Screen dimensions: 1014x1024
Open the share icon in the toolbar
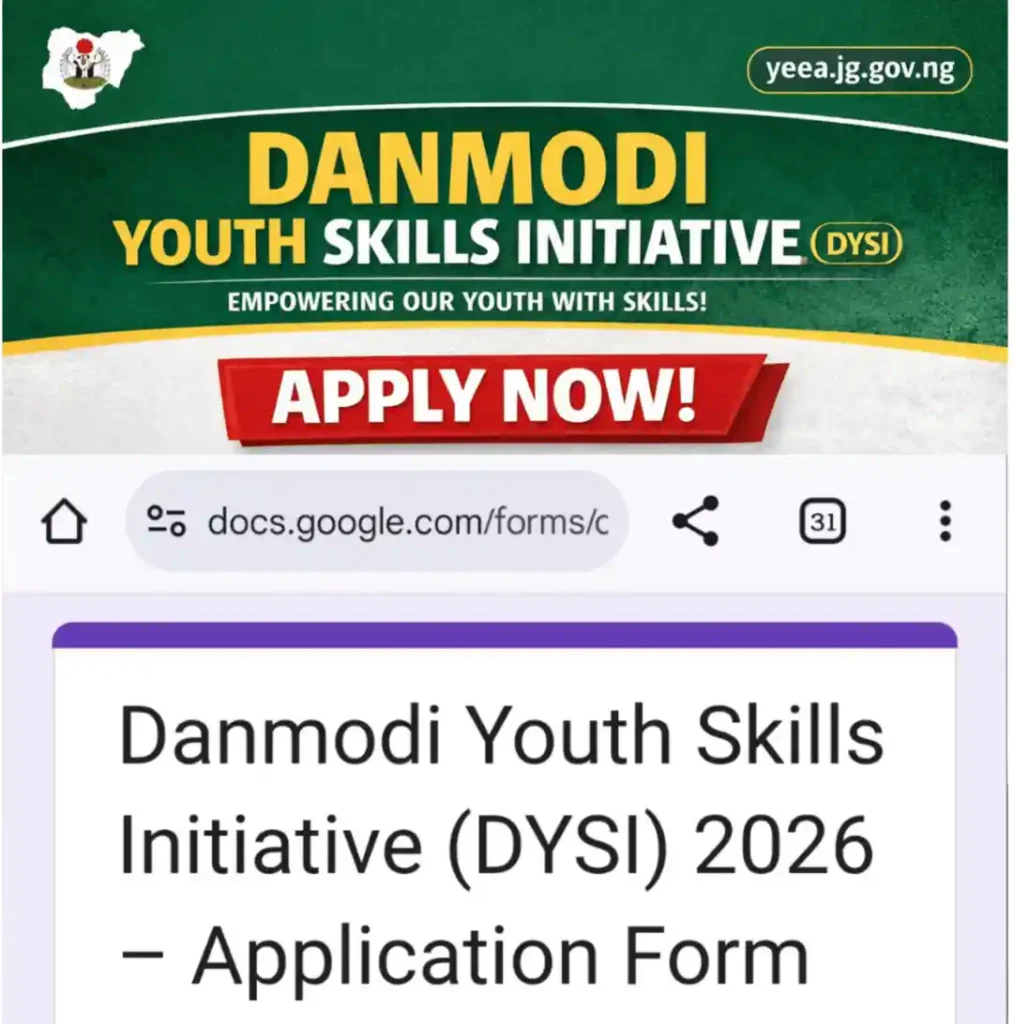pyautogui.click(x=697, y=521)
